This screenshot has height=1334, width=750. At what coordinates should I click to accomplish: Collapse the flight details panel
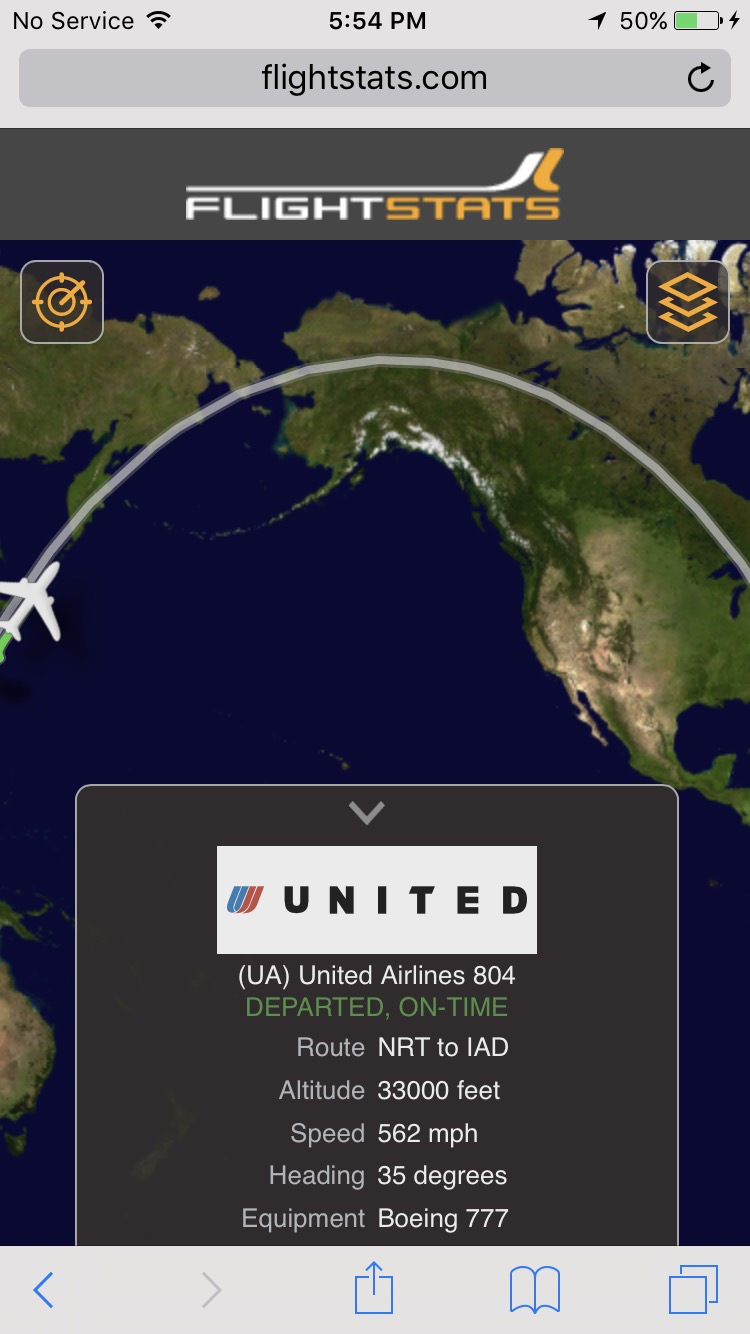(x=366, y=812)
